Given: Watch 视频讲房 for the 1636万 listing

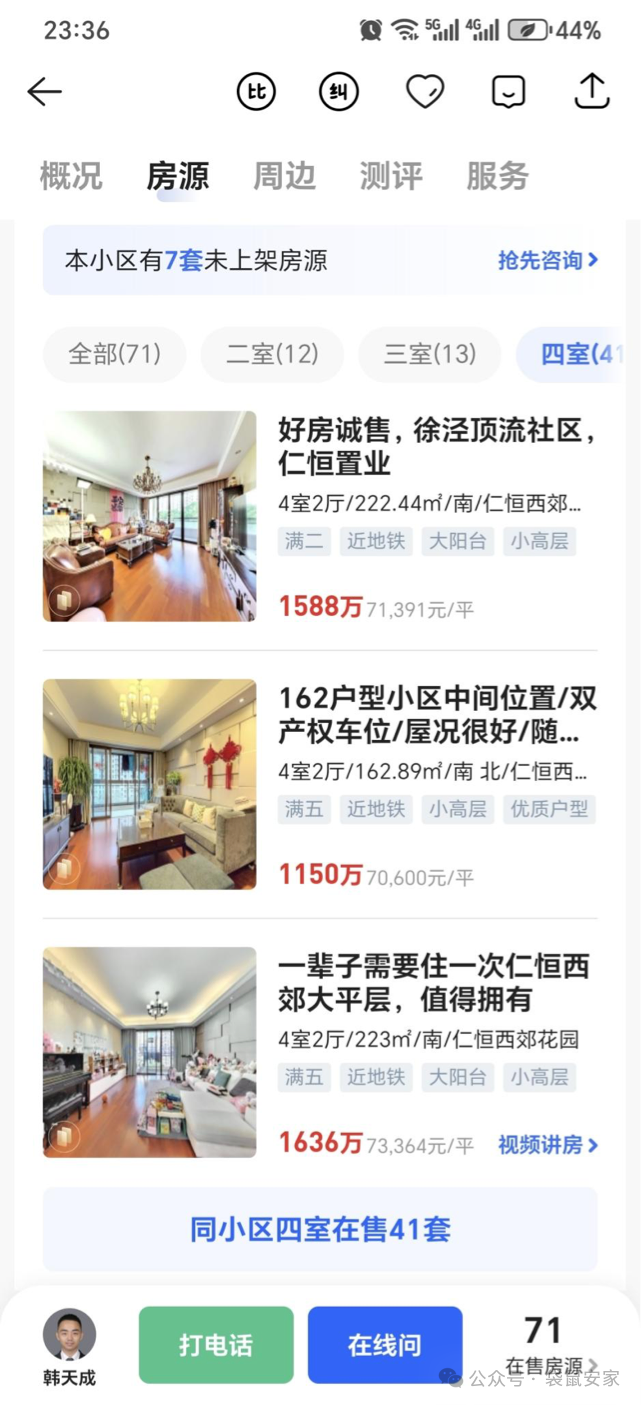Looking at the screenshot, I should pyautogui.click(x=548, y=1145).
